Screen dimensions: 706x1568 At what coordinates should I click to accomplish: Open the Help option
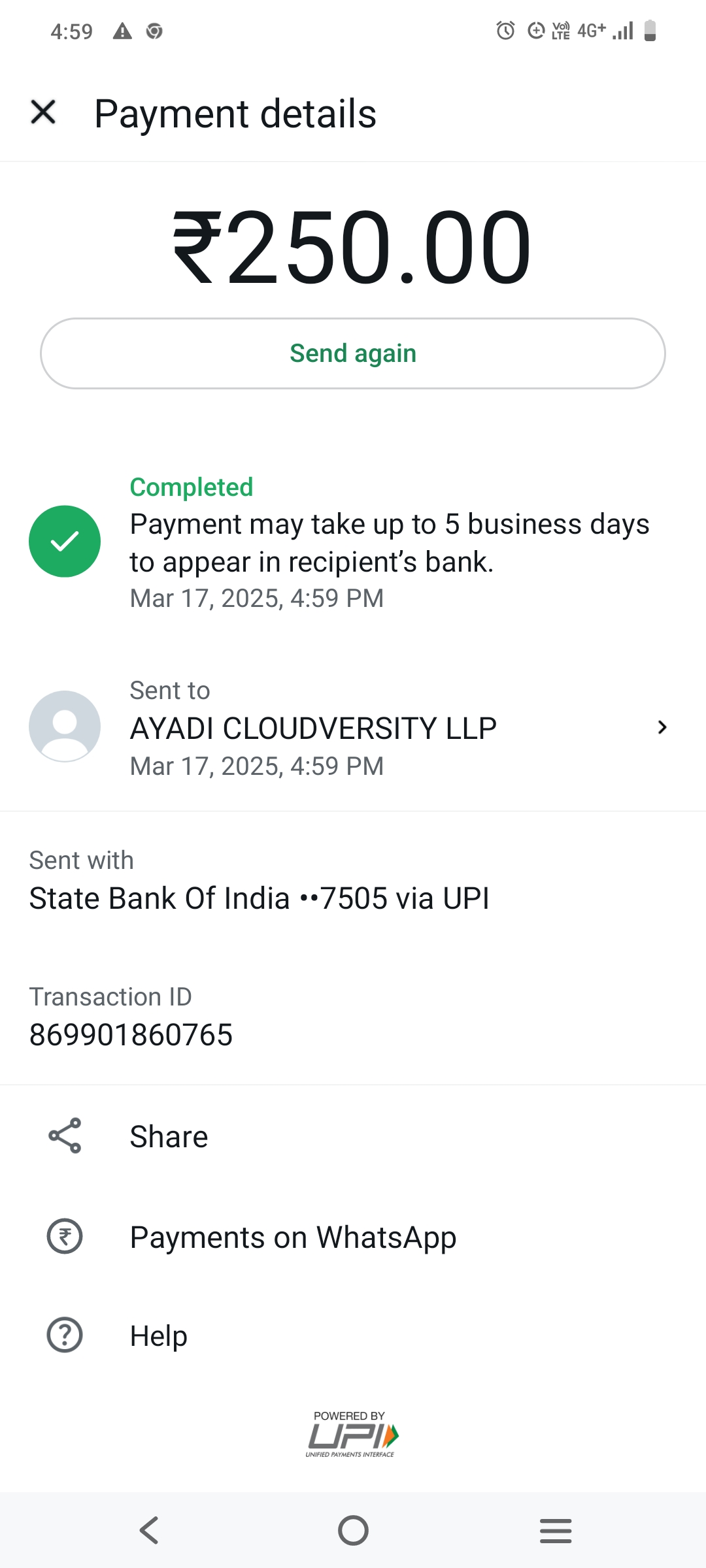158,1335
